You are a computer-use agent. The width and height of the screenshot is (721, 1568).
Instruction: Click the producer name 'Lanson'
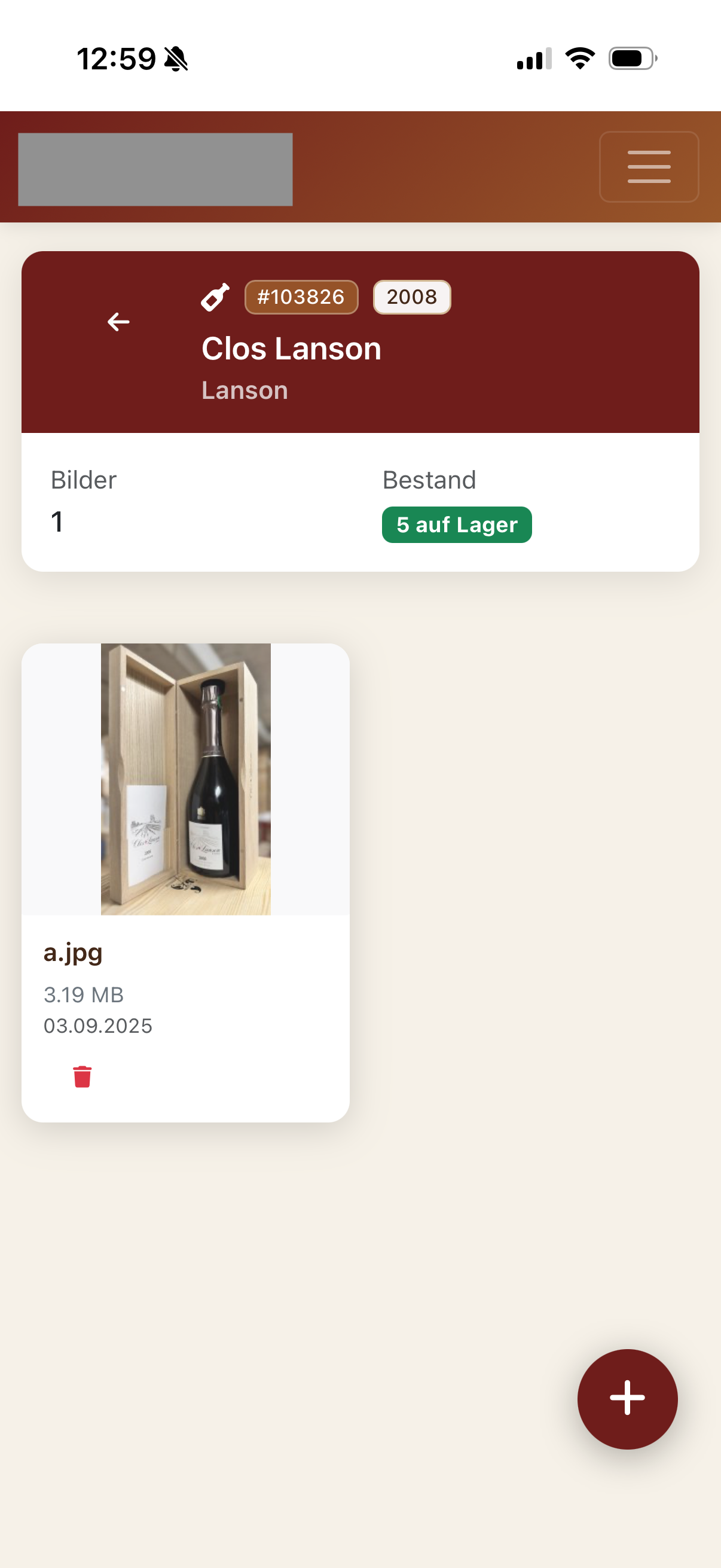(244, 389)
